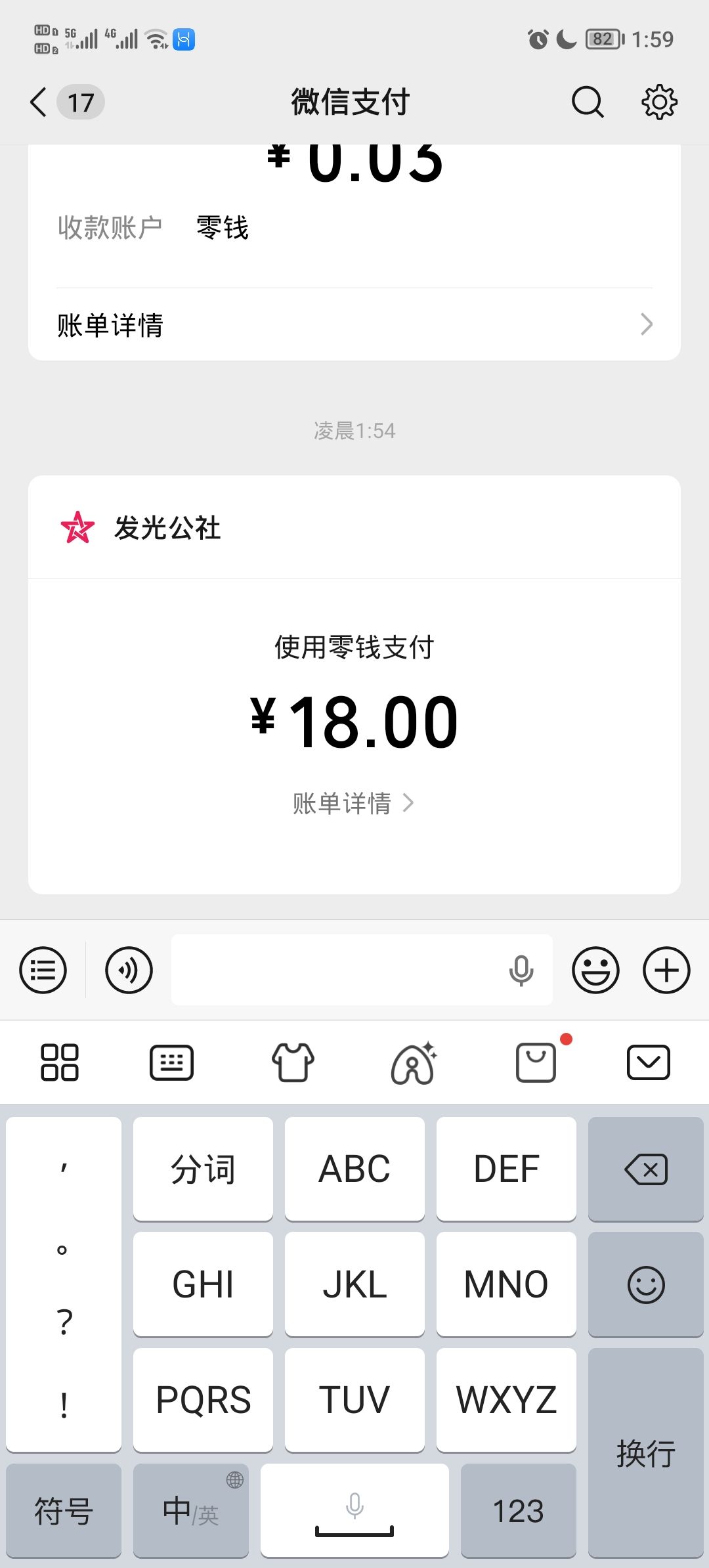This screenshot has height=1568, width=709.
Task: Focus the message text field
Action: (335, 970)
